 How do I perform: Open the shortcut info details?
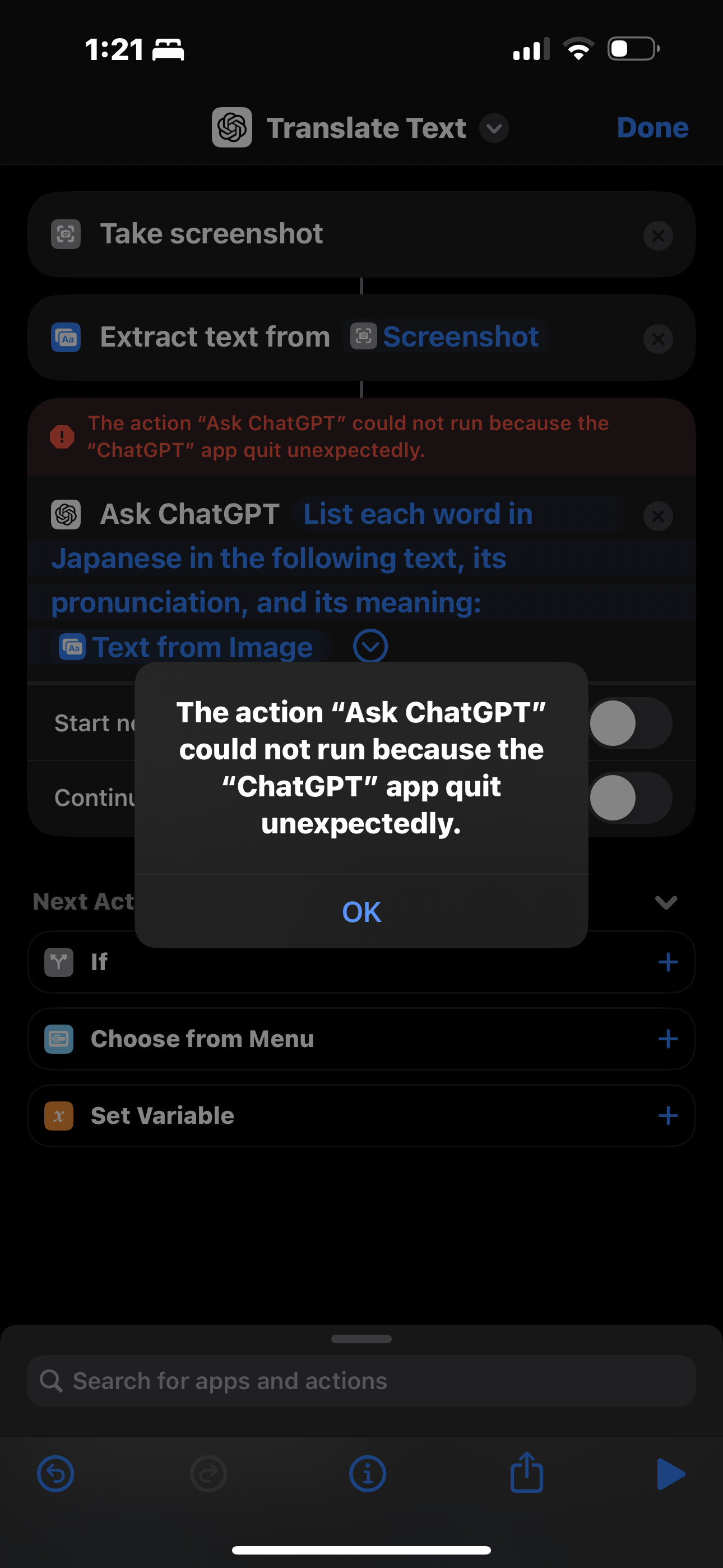pos(367,1474)
